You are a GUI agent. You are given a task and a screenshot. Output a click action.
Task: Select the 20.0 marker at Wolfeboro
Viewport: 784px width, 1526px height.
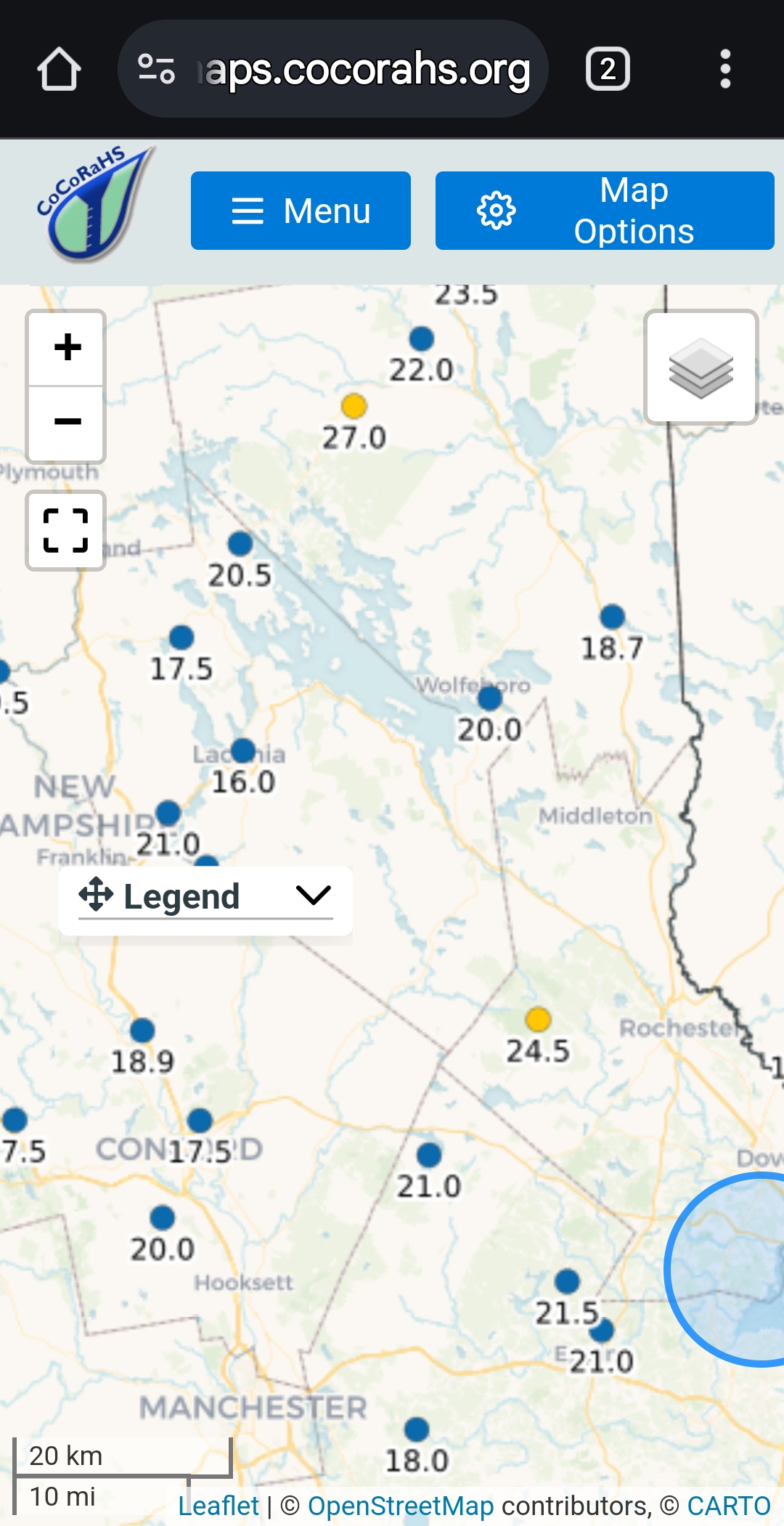coord(490,698)
